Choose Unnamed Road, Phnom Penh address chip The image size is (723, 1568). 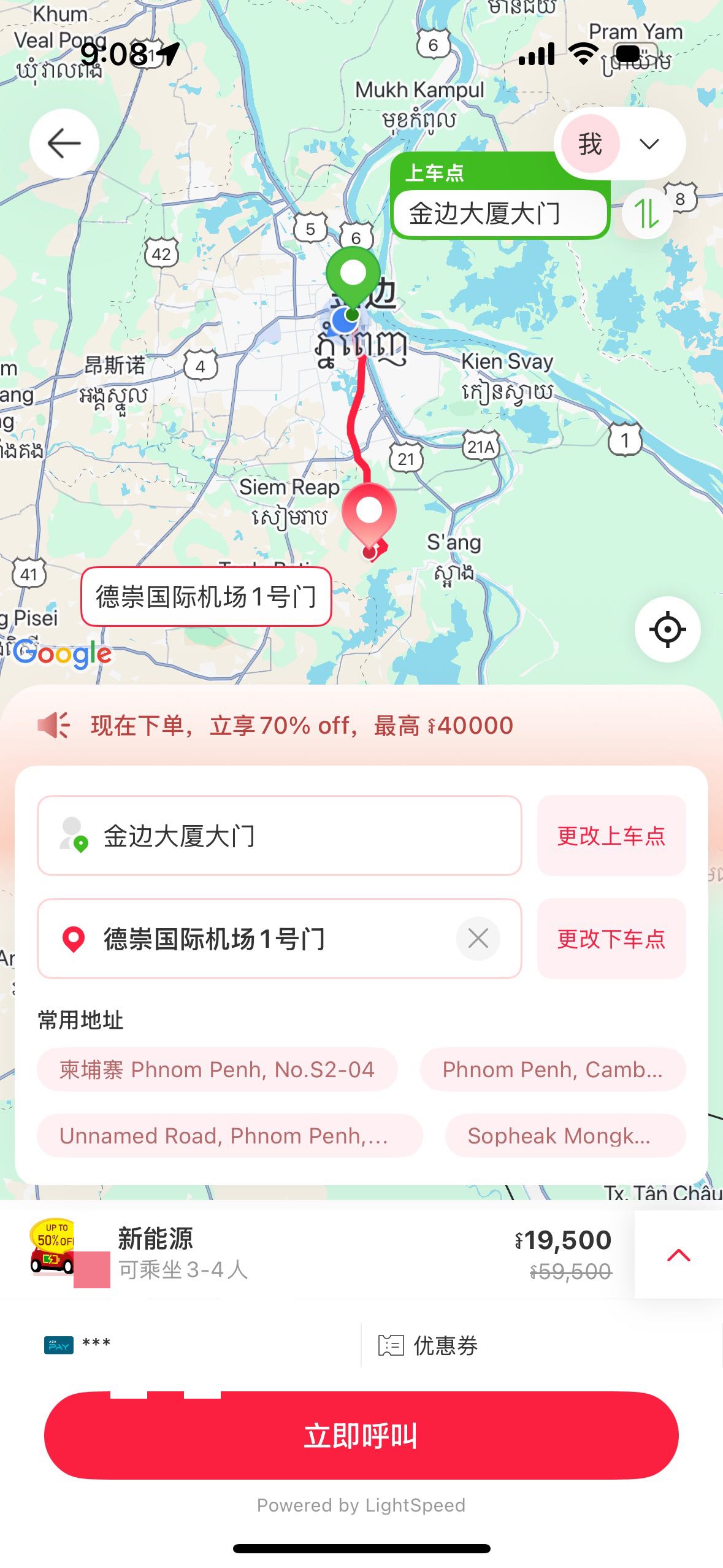point(229,1136)
